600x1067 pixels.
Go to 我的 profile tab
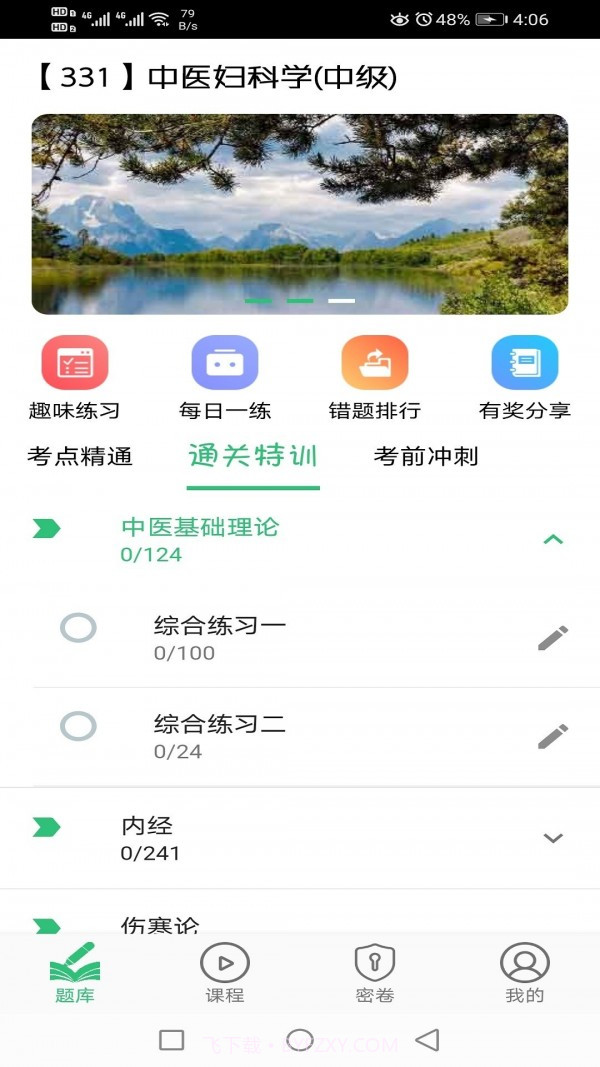(x=525, y=972)
